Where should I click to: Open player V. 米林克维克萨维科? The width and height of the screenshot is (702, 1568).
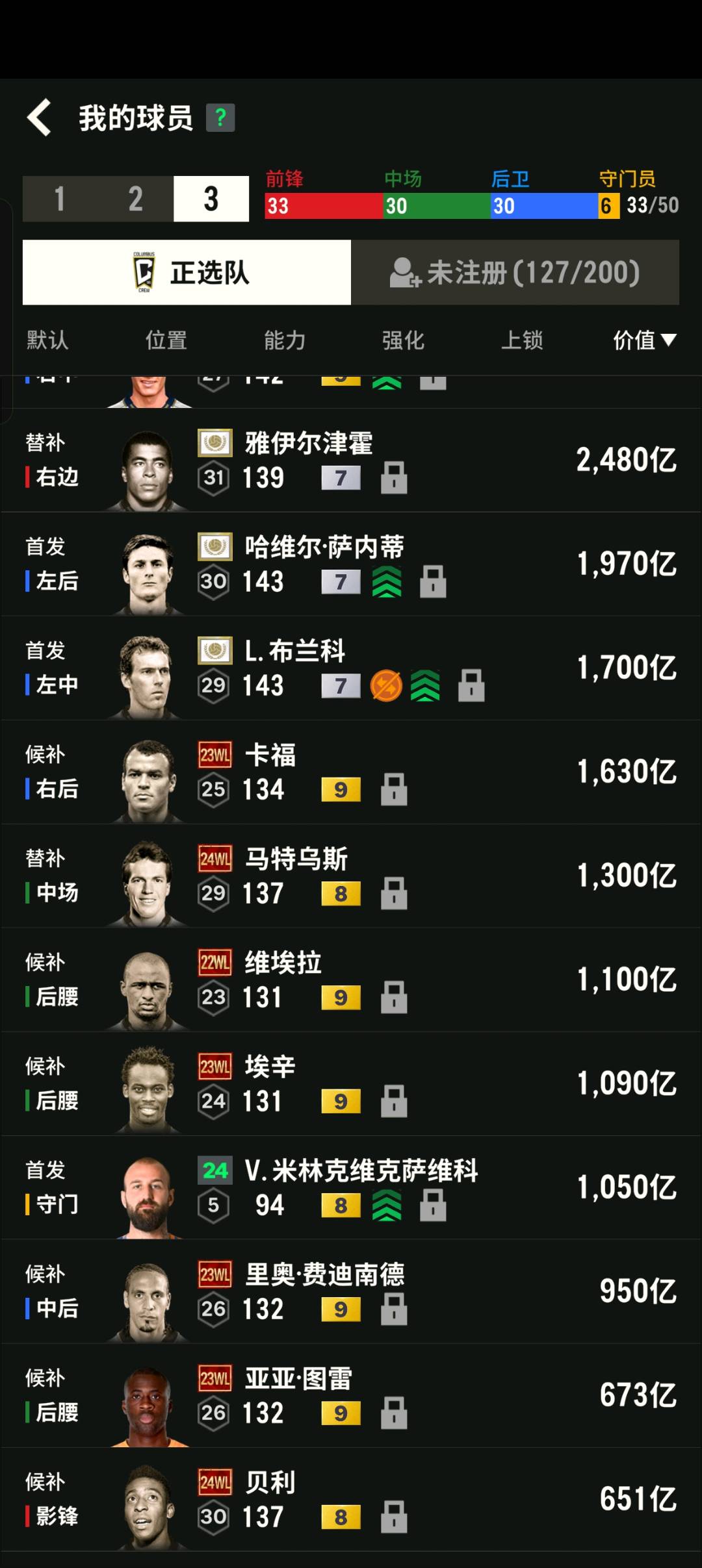351,1188
